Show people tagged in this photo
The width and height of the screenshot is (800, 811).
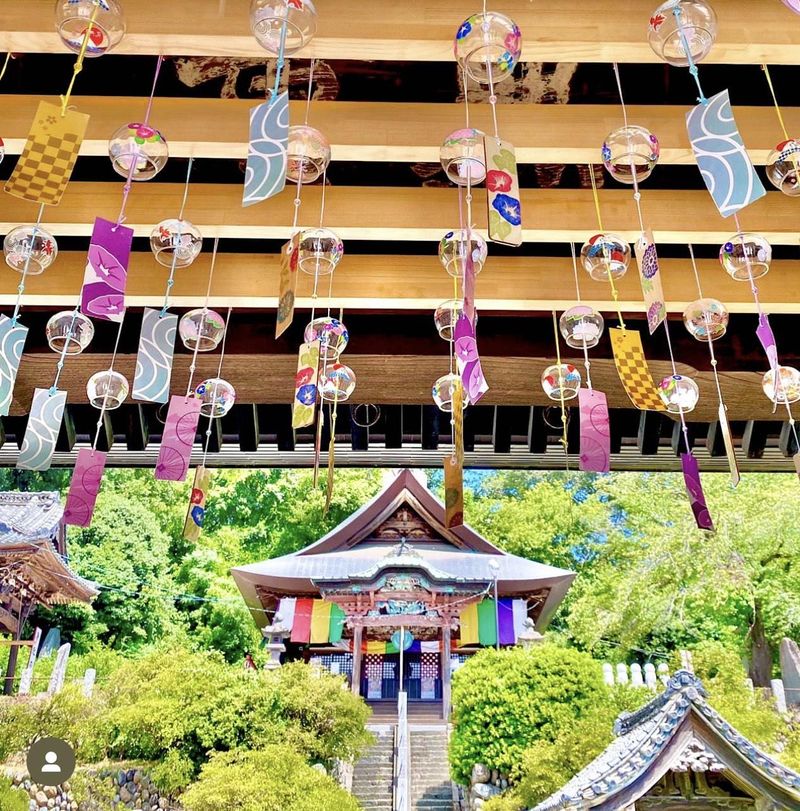[50, 761]
